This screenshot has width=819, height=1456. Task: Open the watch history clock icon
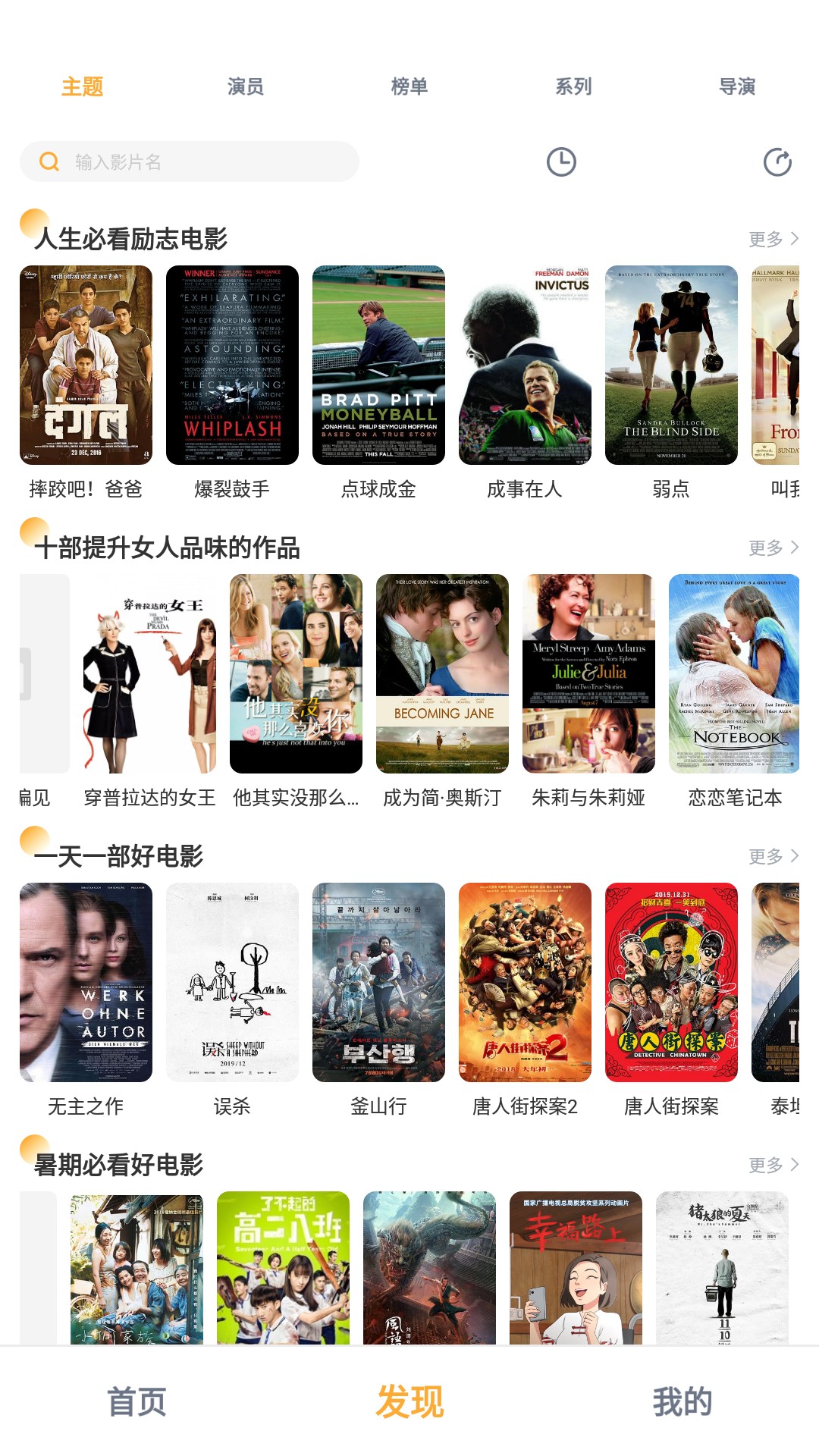(x=561, y=162)
